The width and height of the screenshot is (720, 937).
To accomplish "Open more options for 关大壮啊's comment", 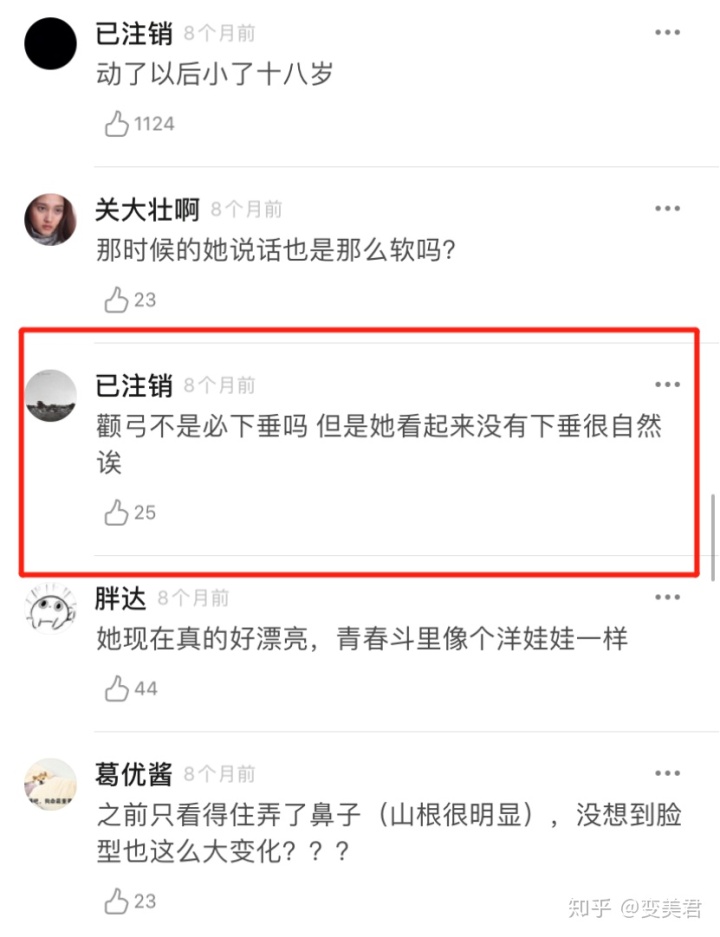I will [x=667, y=209].
